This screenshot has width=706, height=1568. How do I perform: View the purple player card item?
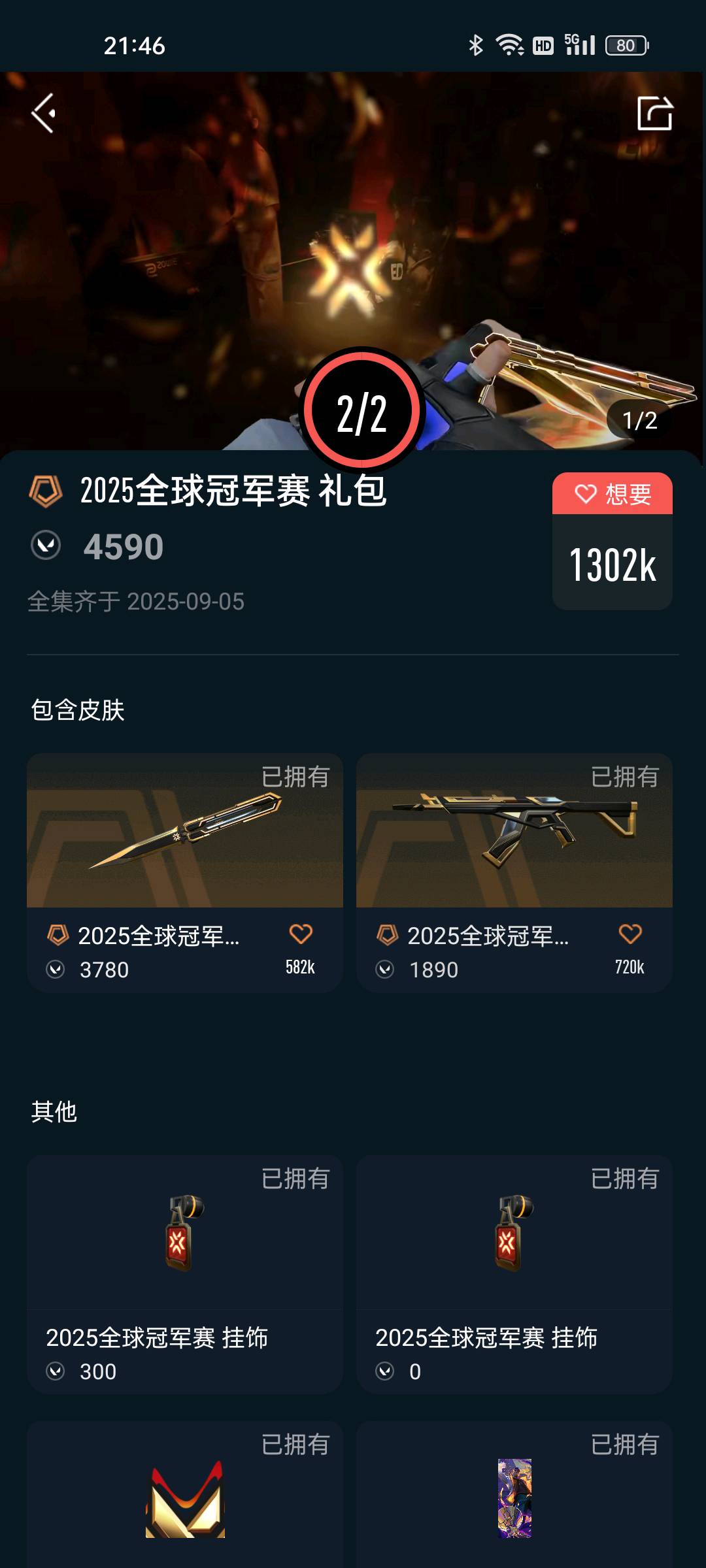coord(514,1499)
